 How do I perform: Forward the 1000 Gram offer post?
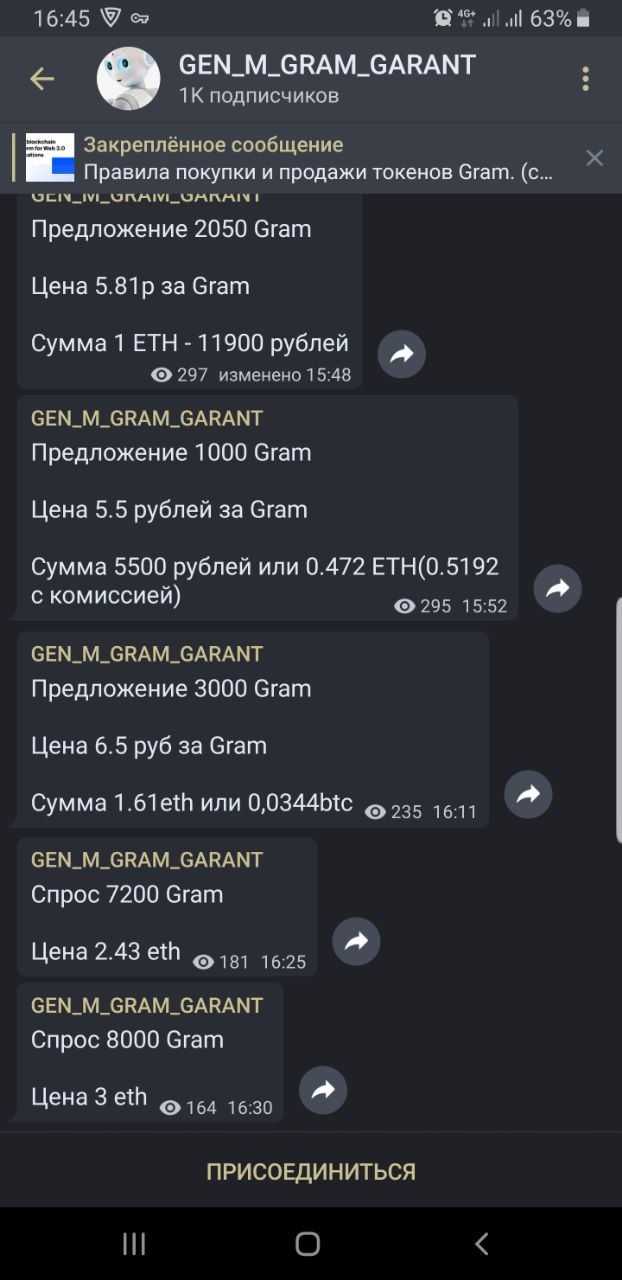point(557,588)
